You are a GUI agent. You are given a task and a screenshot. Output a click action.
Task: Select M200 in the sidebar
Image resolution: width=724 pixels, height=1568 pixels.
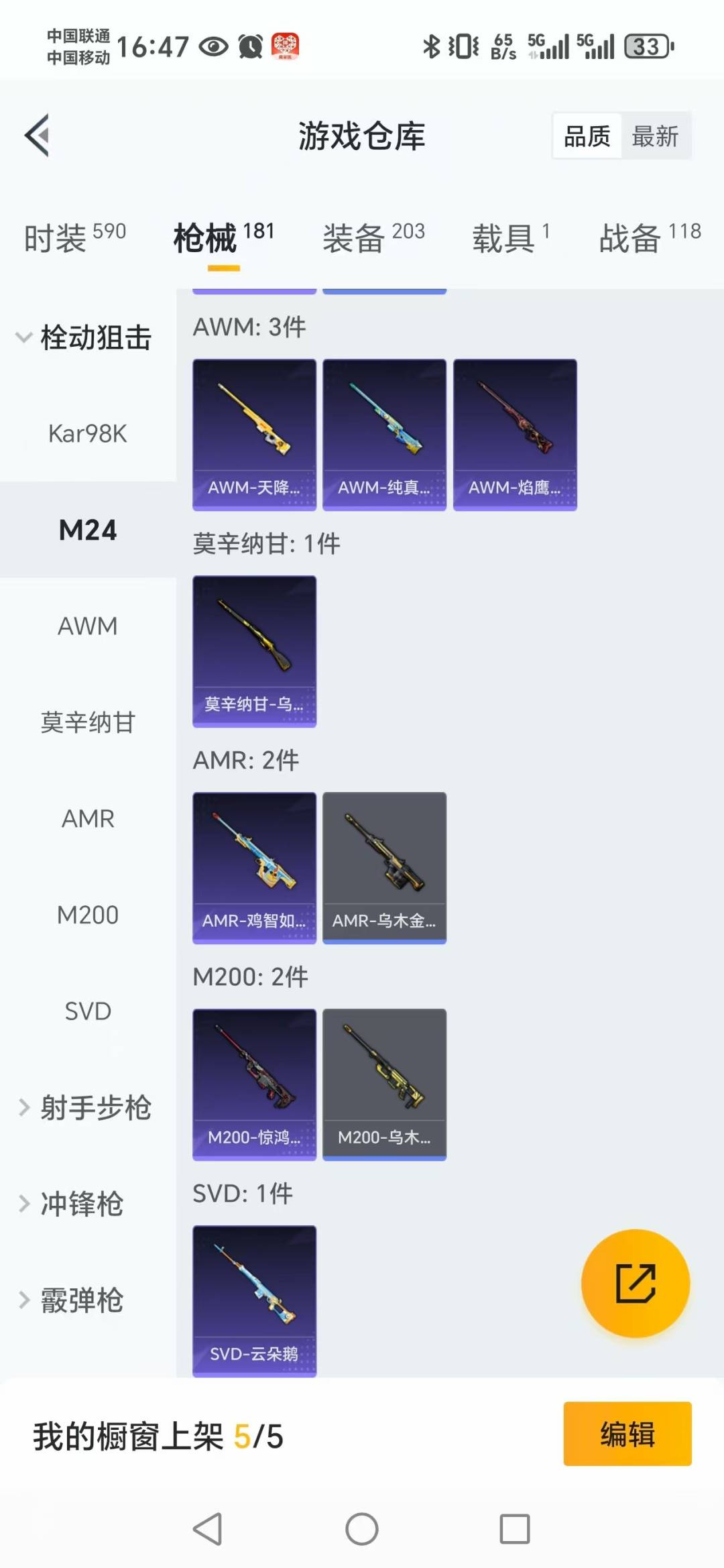(x=88, y=915)
